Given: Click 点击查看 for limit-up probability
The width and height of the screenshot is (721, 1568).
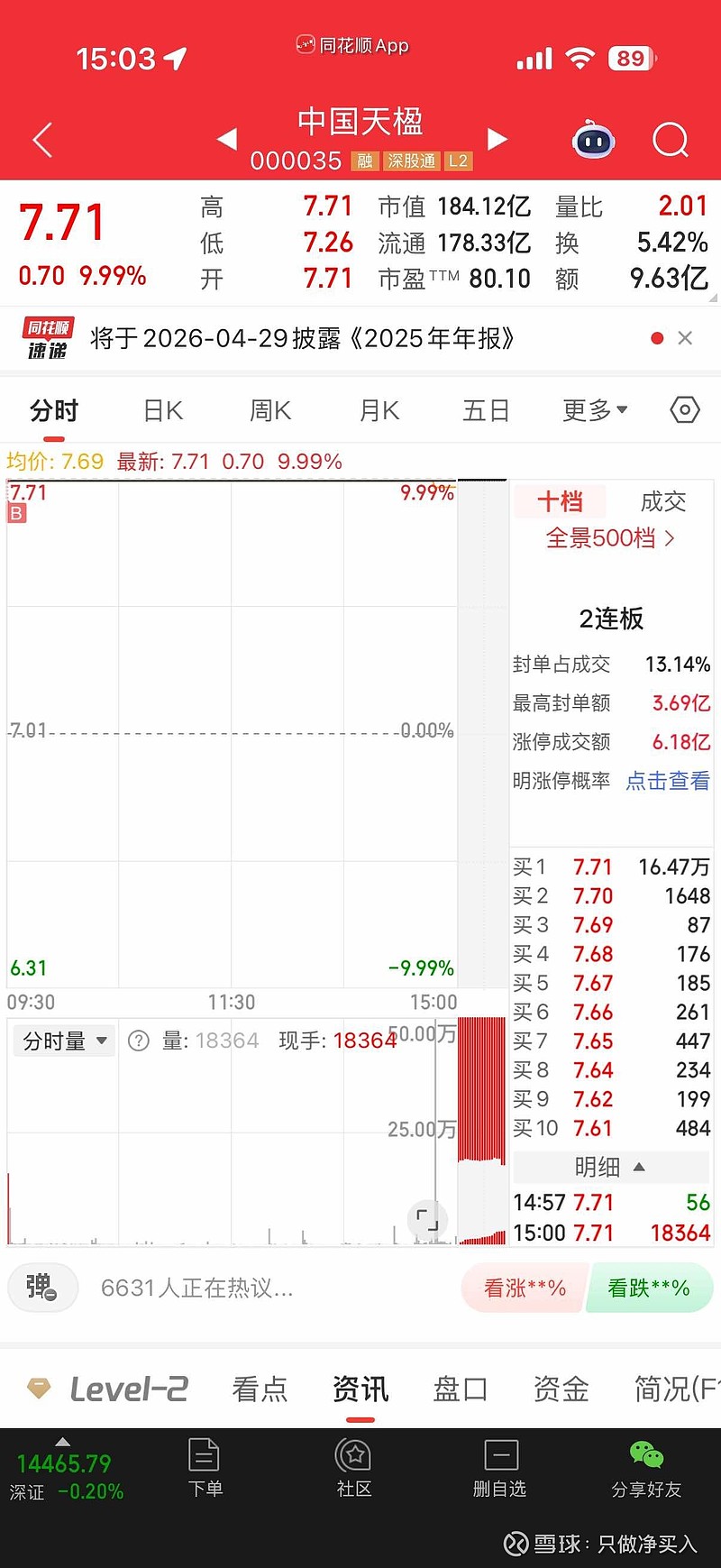Looking at the screenshot, I should tap(667, 781).
